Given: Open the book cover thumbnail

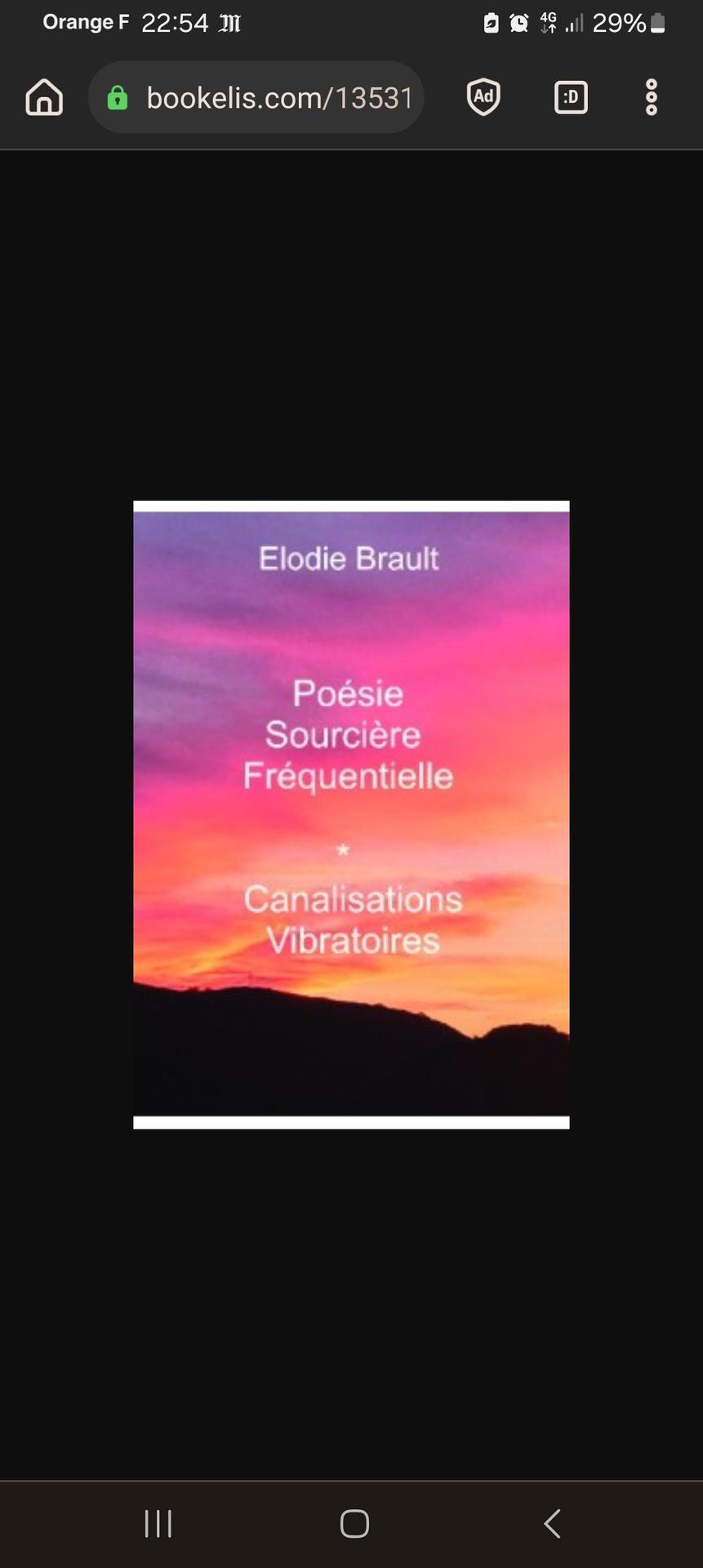Looking at the screenshot, I should tap(351, 813).
